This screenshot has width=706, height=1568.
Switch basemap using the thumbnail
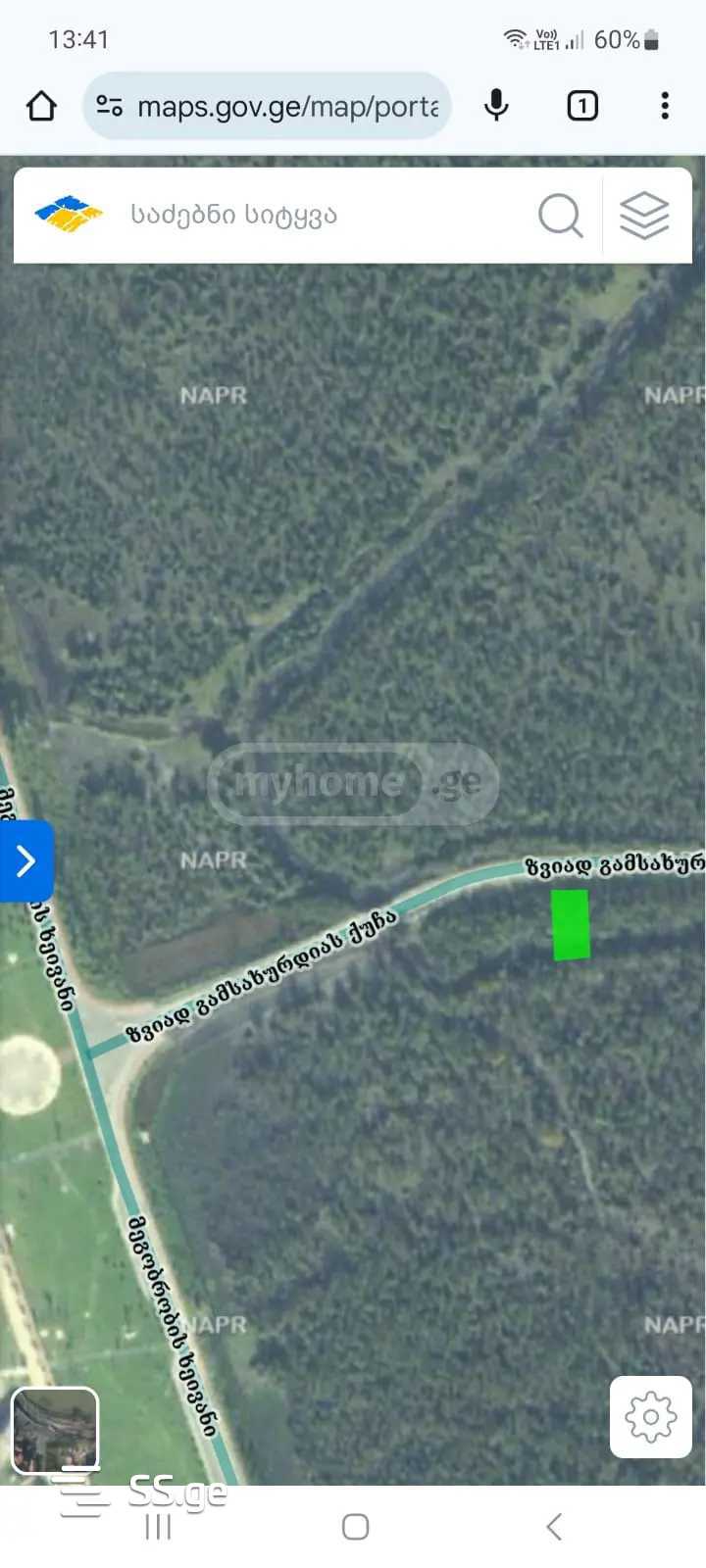click(x=55, y=1430)
